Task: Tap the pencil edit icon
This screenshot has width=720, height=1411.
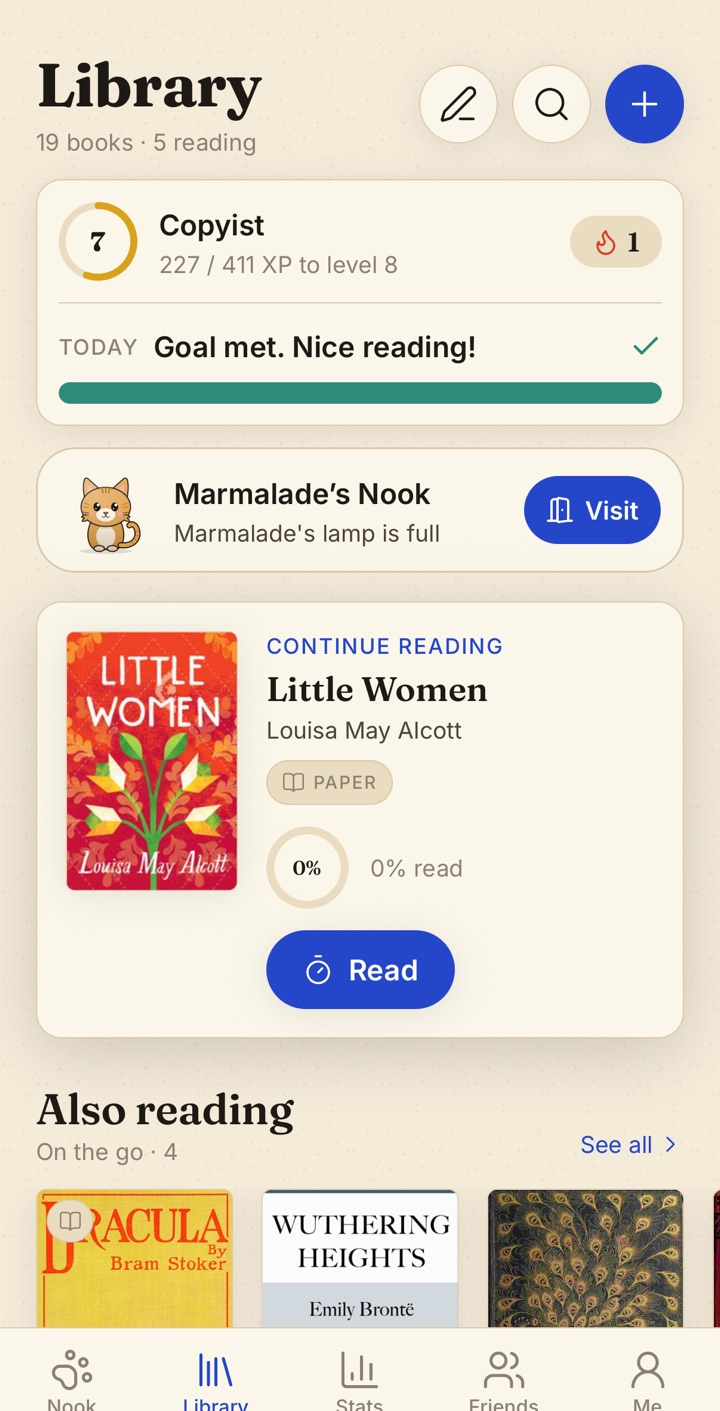Action: (458, 104)
